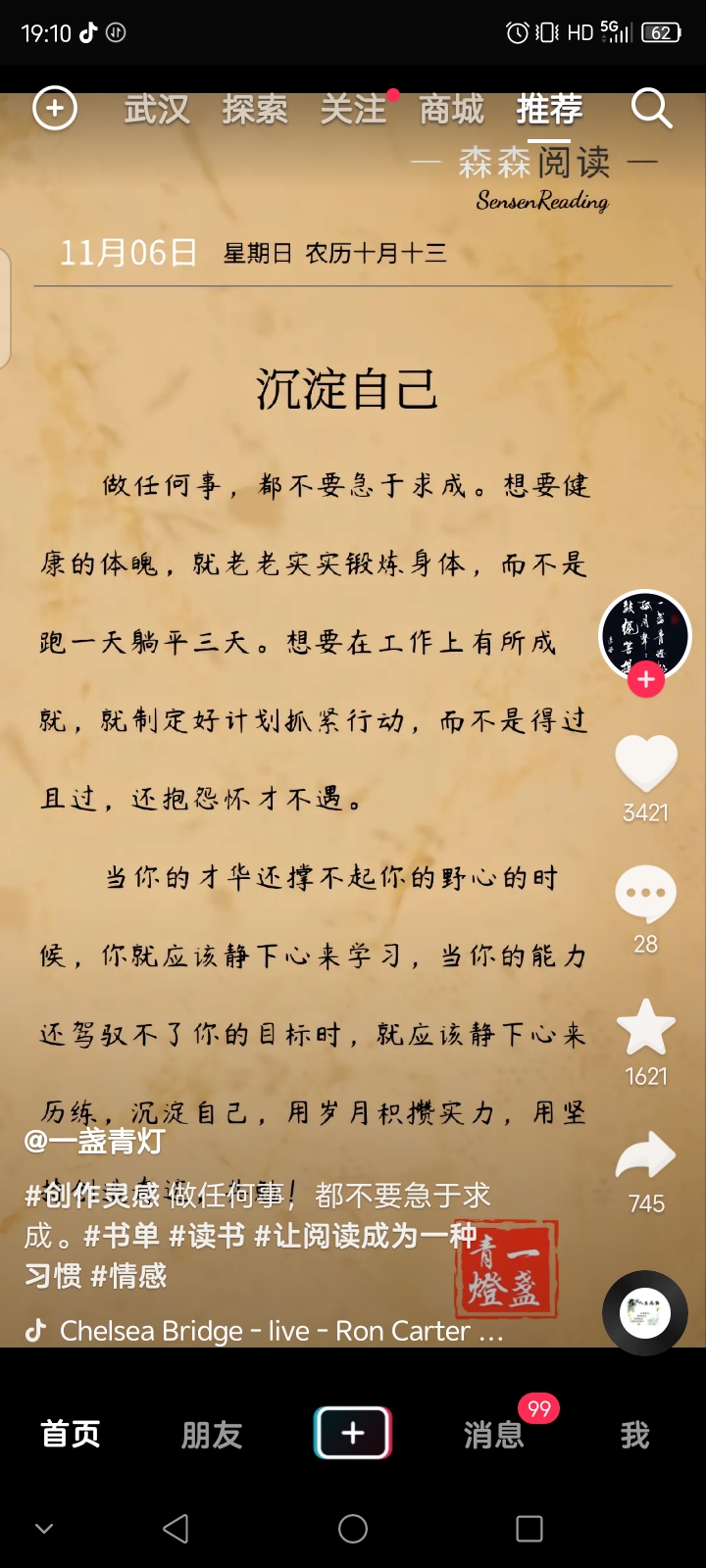Open the music title Chelsea Bridge

point(265,1331)
